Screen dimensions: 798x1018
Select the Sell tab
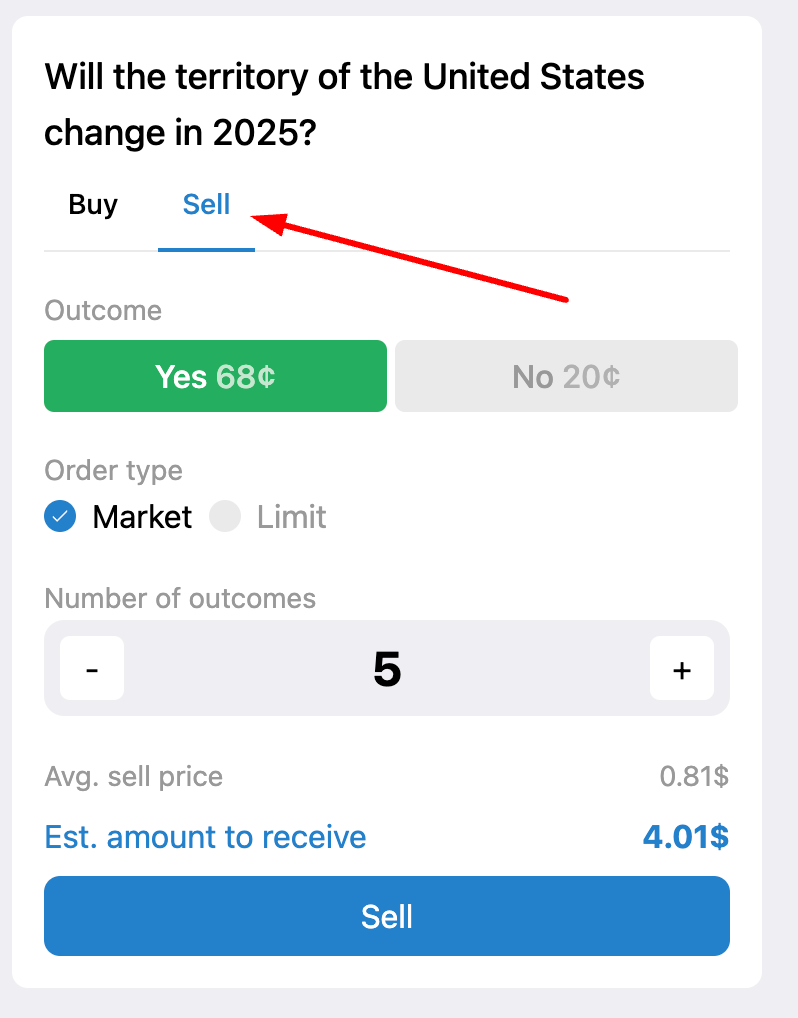pos(206,205)
